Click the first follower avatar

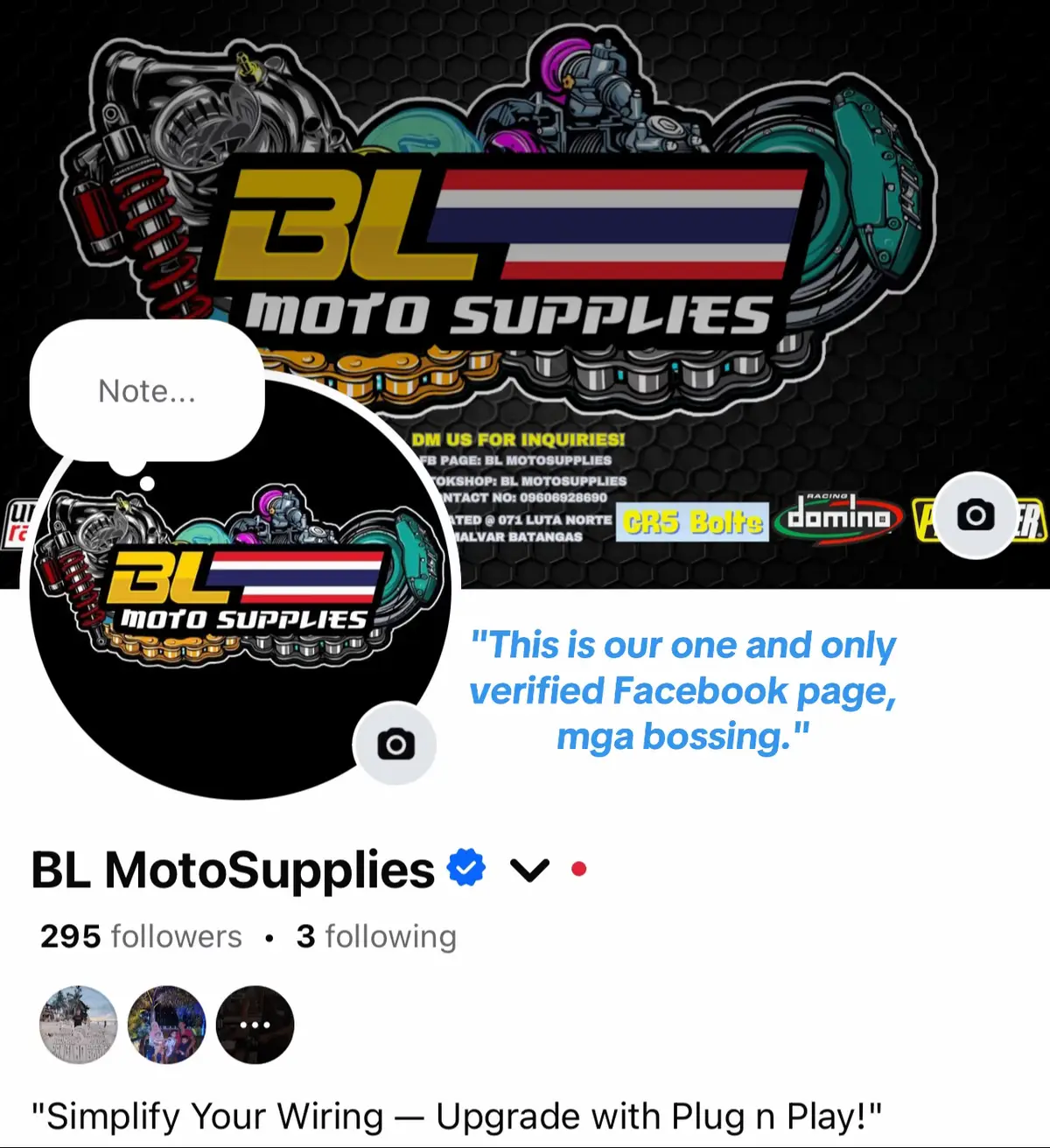pyautogui.click(x=78, y=1025)
